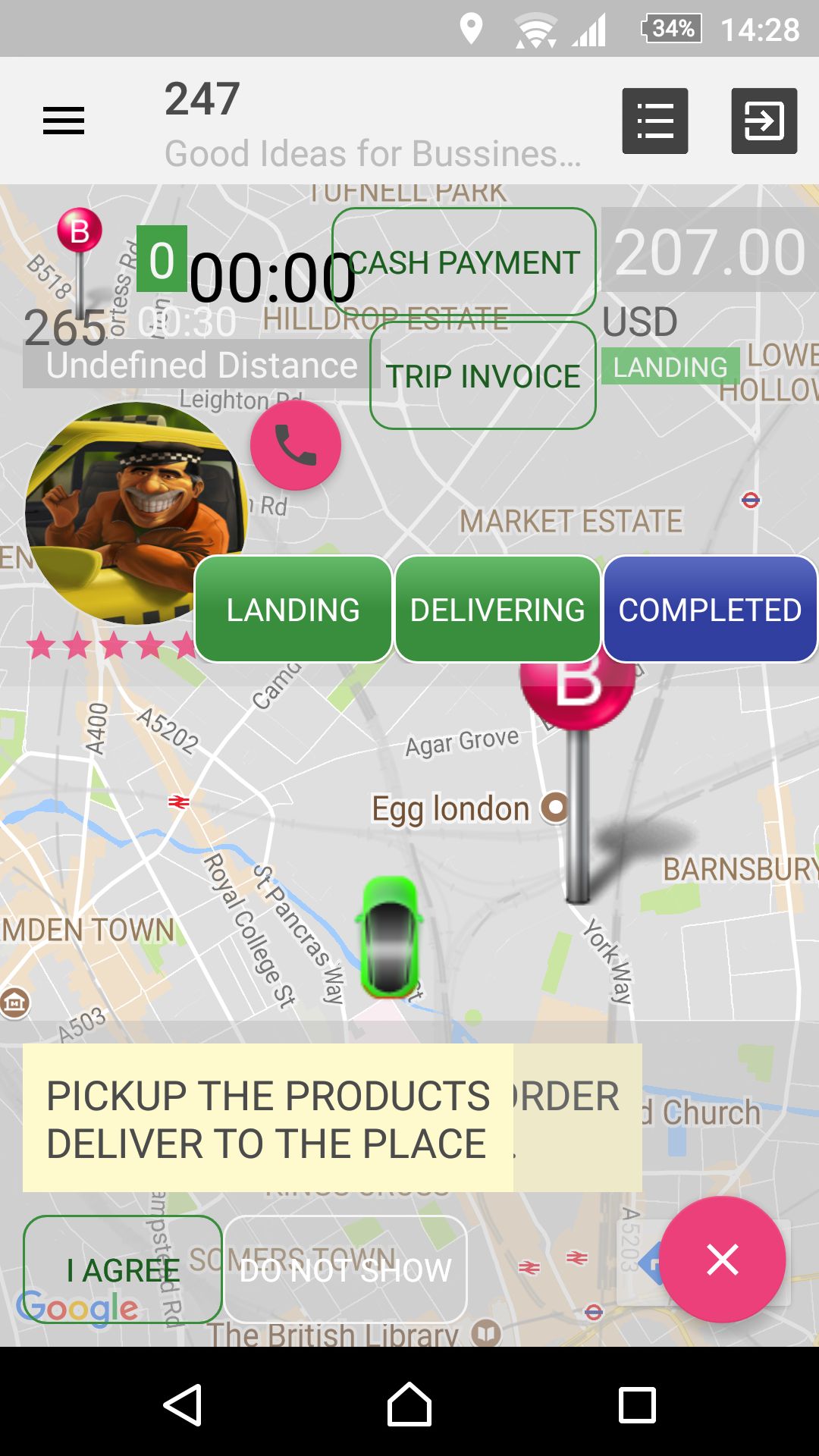Set order status to Landing
The width and height of the screenshot is (819, 1456).
[293, 610]
